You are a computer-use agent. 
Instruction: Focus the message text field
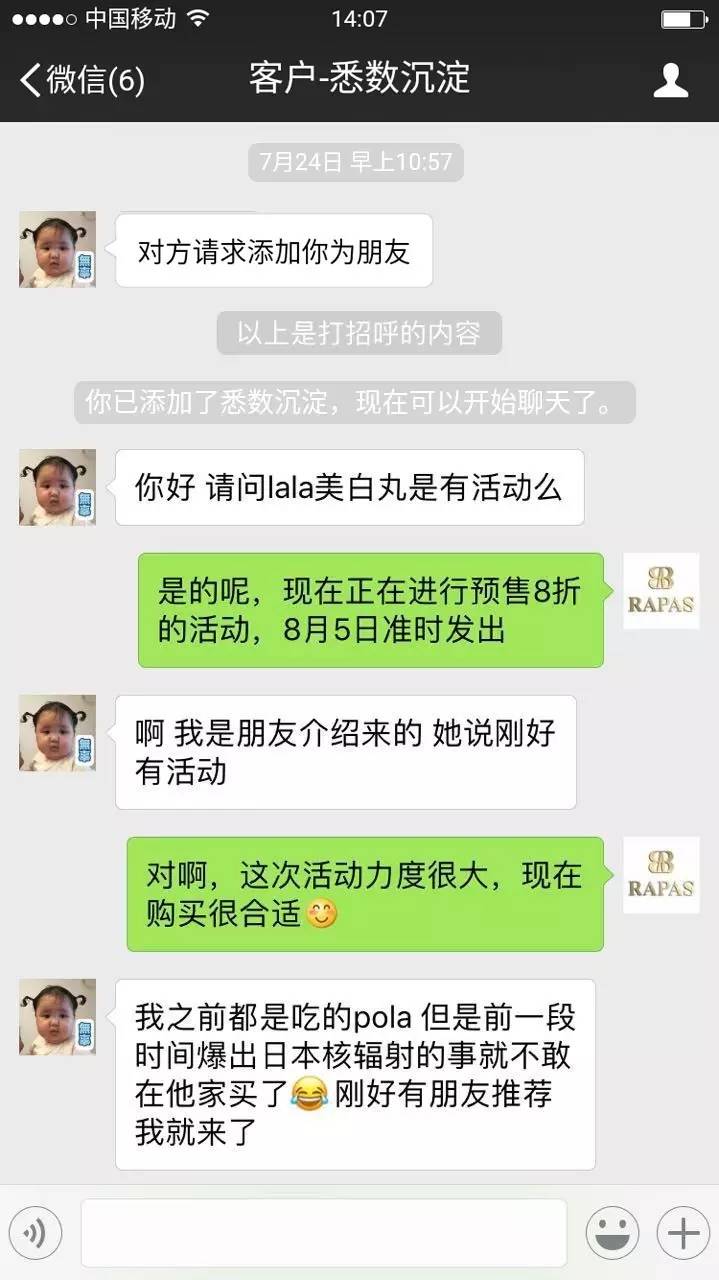pyautogui.click(x=323, y=1233)
